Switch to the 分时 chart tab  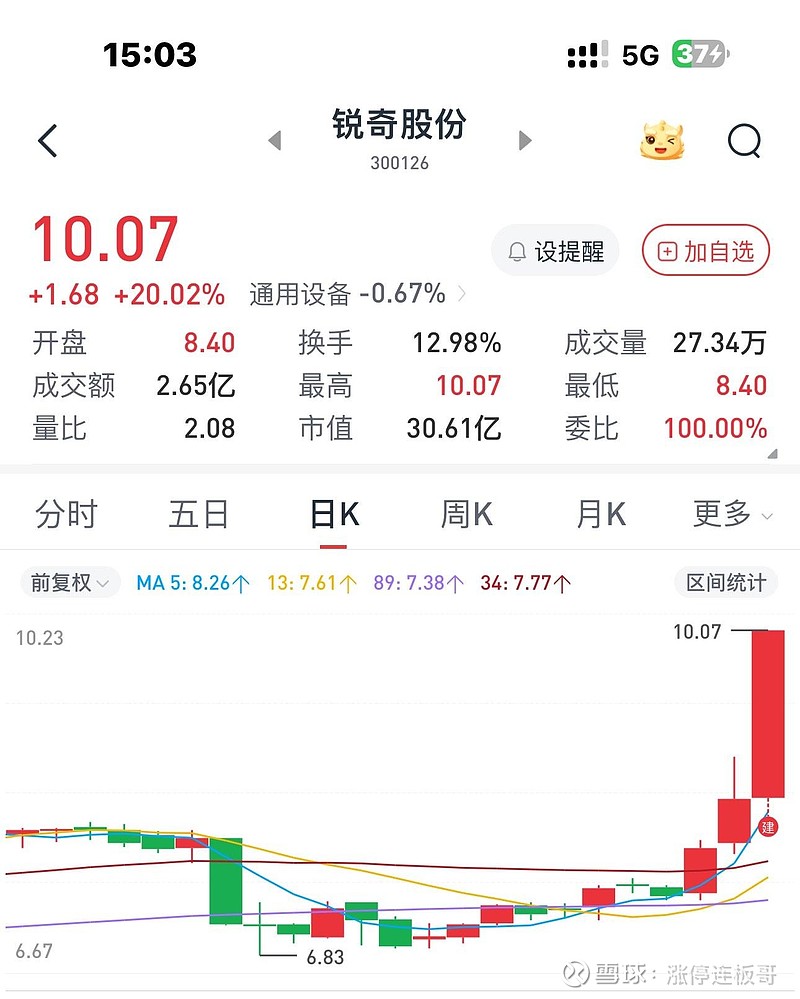click(x=66, y=515)
